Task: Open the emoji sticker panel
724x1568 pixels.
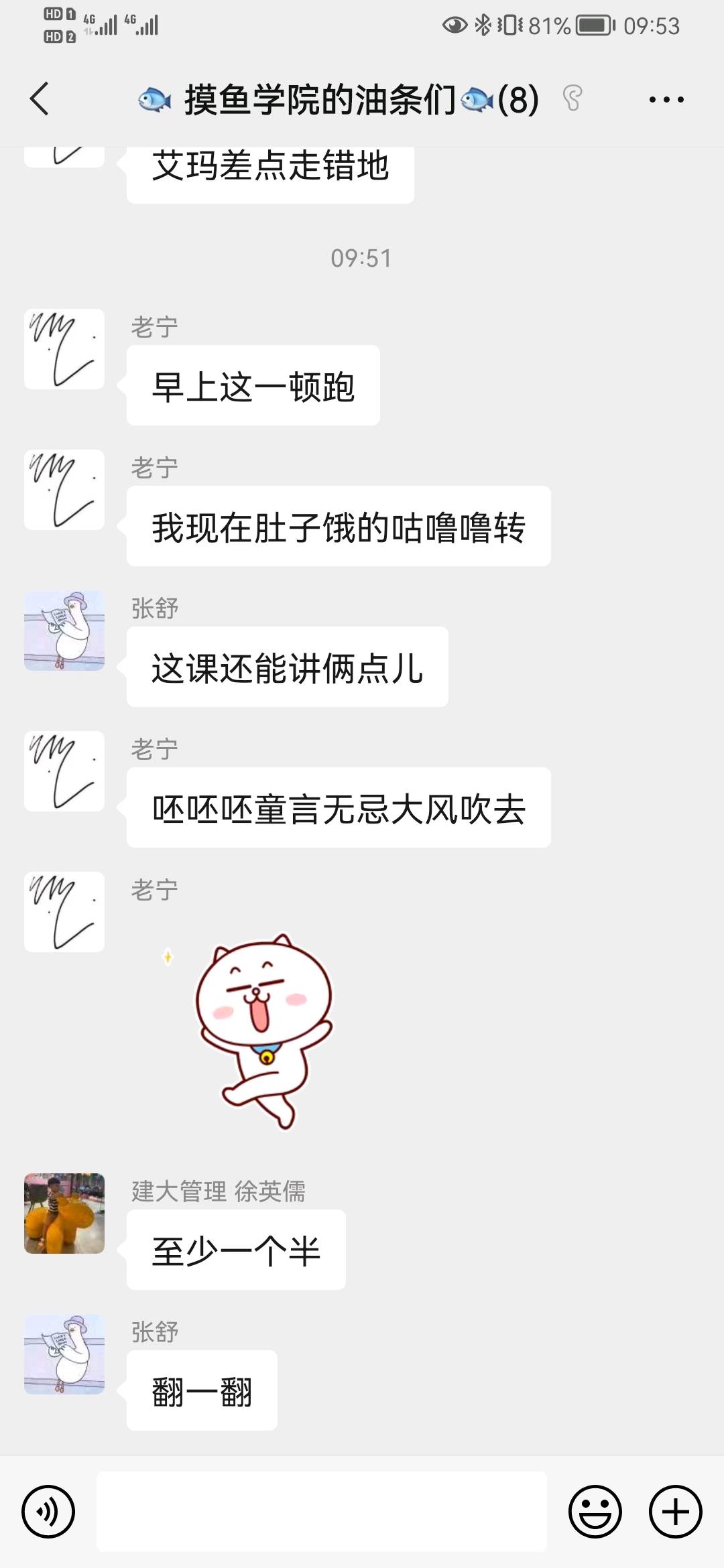Action: click(x=595, y=1512)
